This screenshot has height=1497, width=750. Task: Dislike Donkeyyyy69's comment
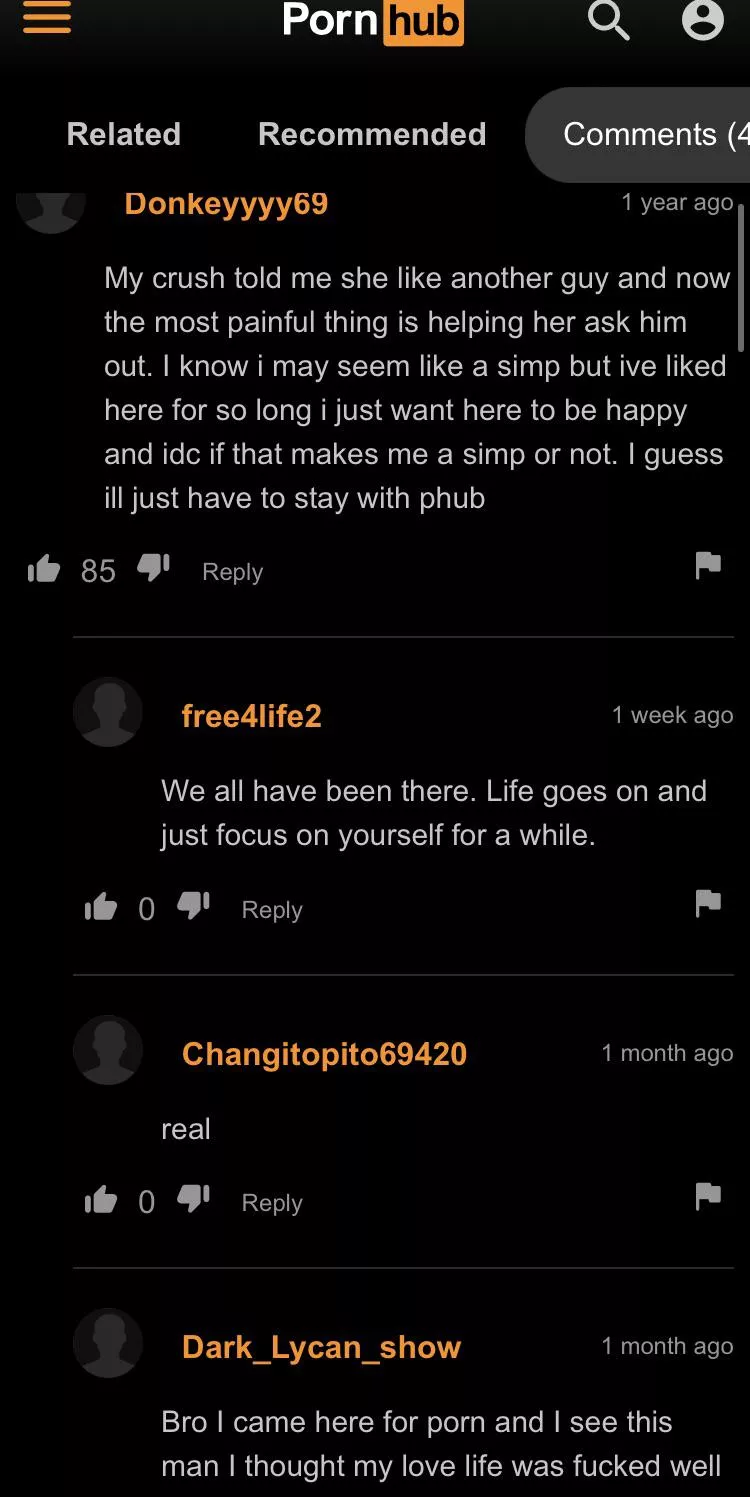click(x=153, y=569)
